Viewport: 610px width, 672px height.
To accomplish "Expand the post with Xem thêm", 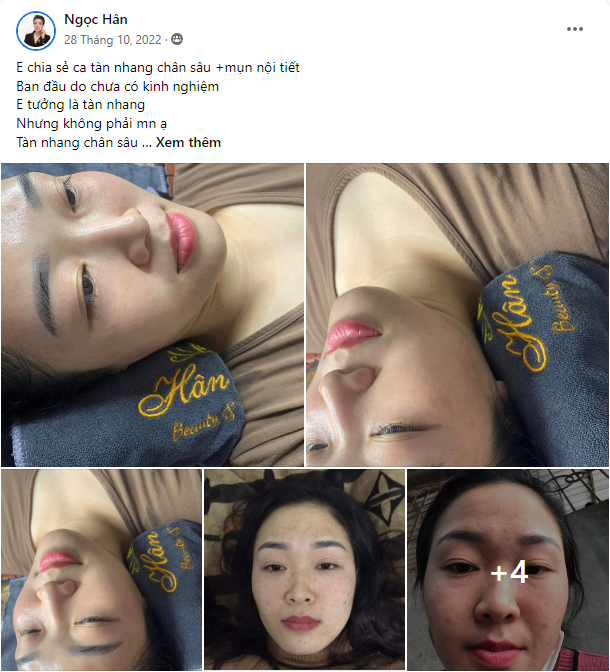I will click(x=188, y=143).
